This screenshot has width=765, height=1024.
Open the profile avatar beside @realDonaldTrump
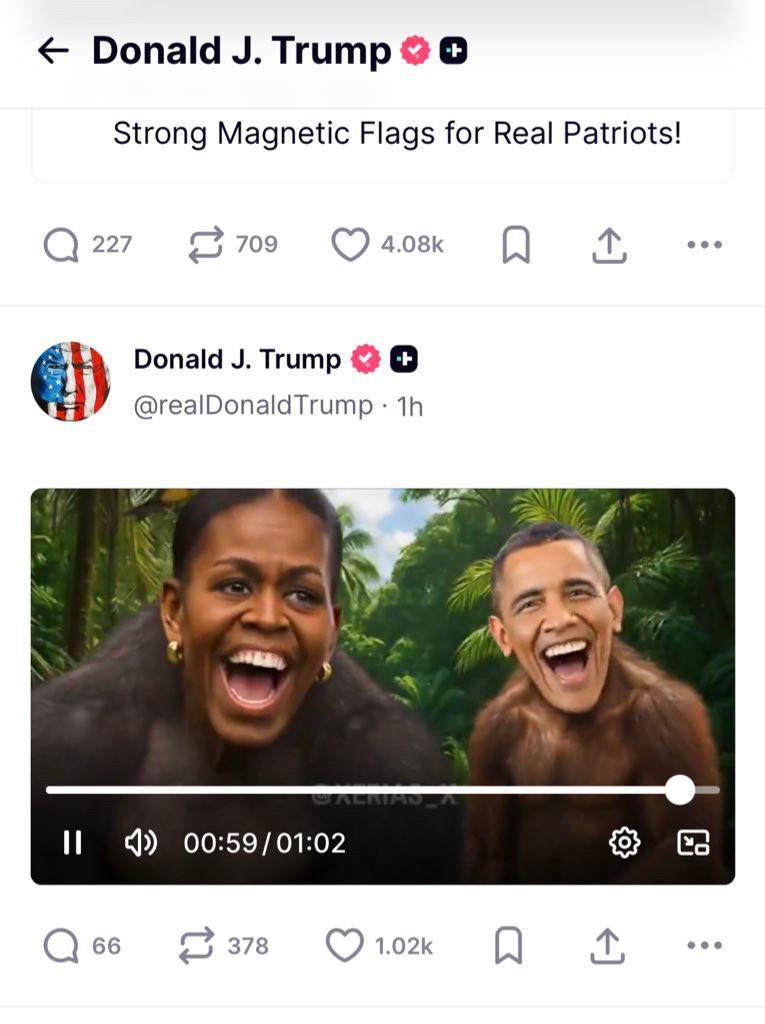point(70,381)
